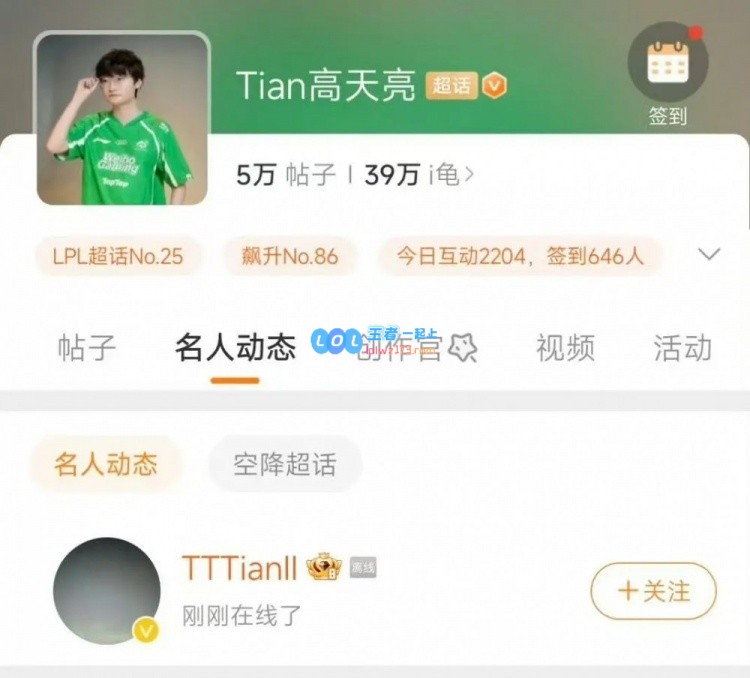Go to the 活动 tab
The height and width of the screenshot is (678, 750).
tap(682, 348)
